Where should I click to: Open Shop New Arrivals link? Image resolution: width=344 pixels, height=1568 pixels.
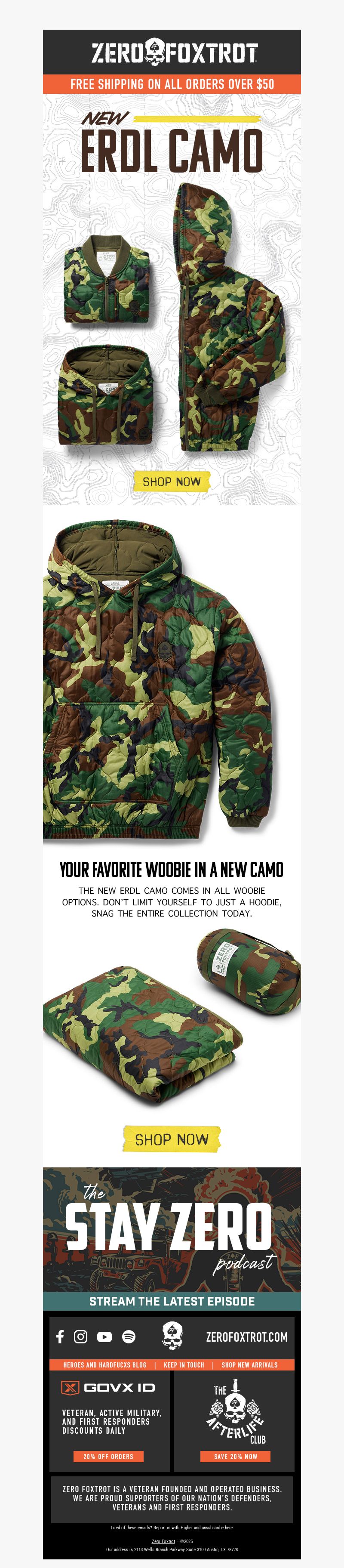[x=249, y=1365]
